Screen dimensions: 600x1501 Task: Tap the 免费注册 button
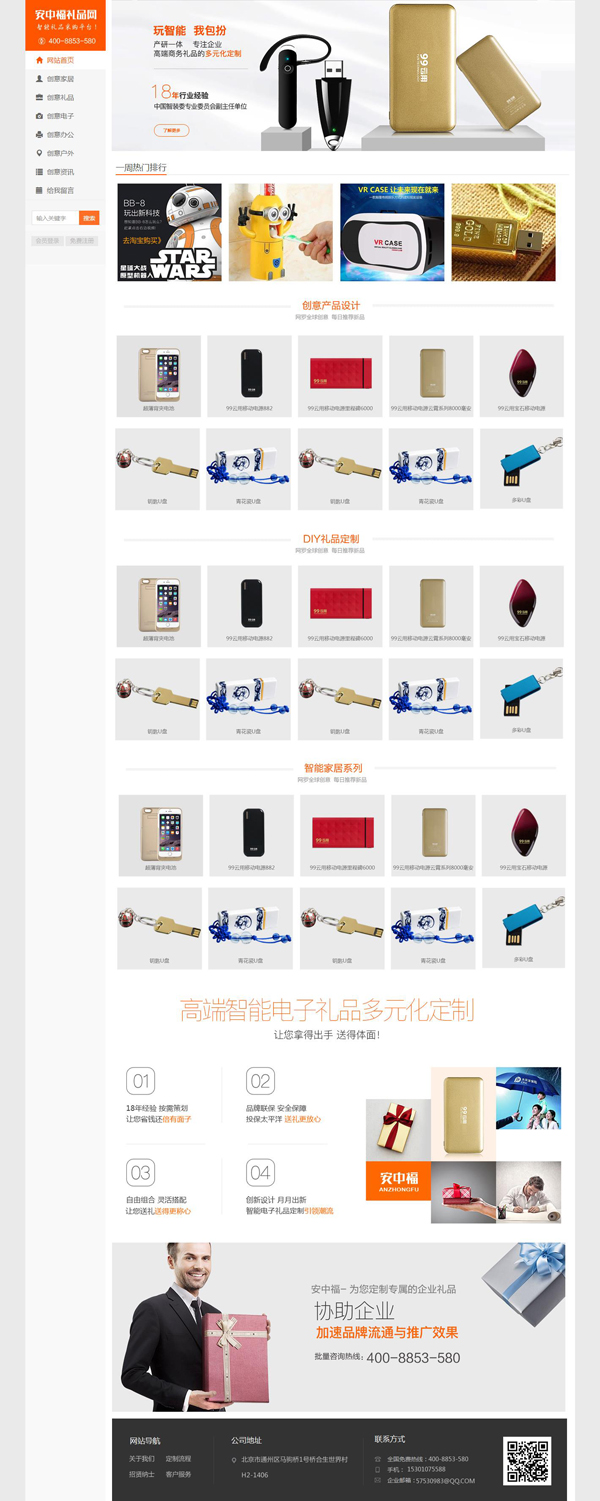click(x=81, y=241)
